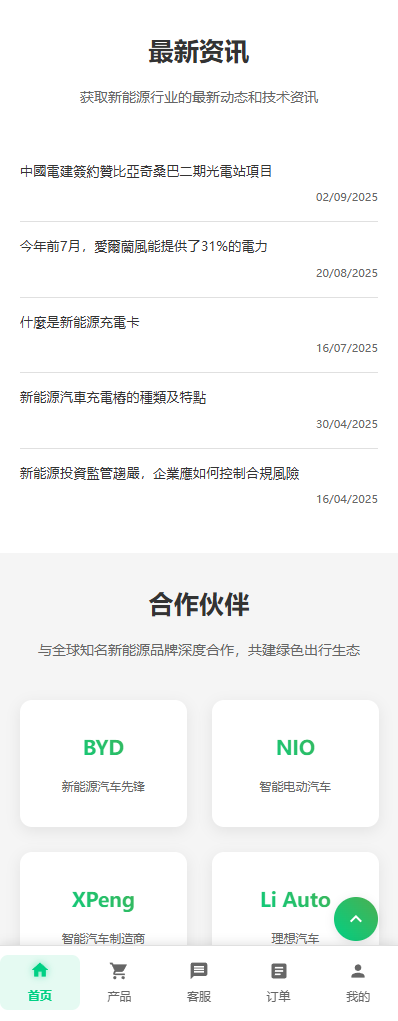This screenshot has width=398, height=1021.
Task: Open the news about 中國電建 光電站項目
Action: pyautogui.click(x=199, y=184)
